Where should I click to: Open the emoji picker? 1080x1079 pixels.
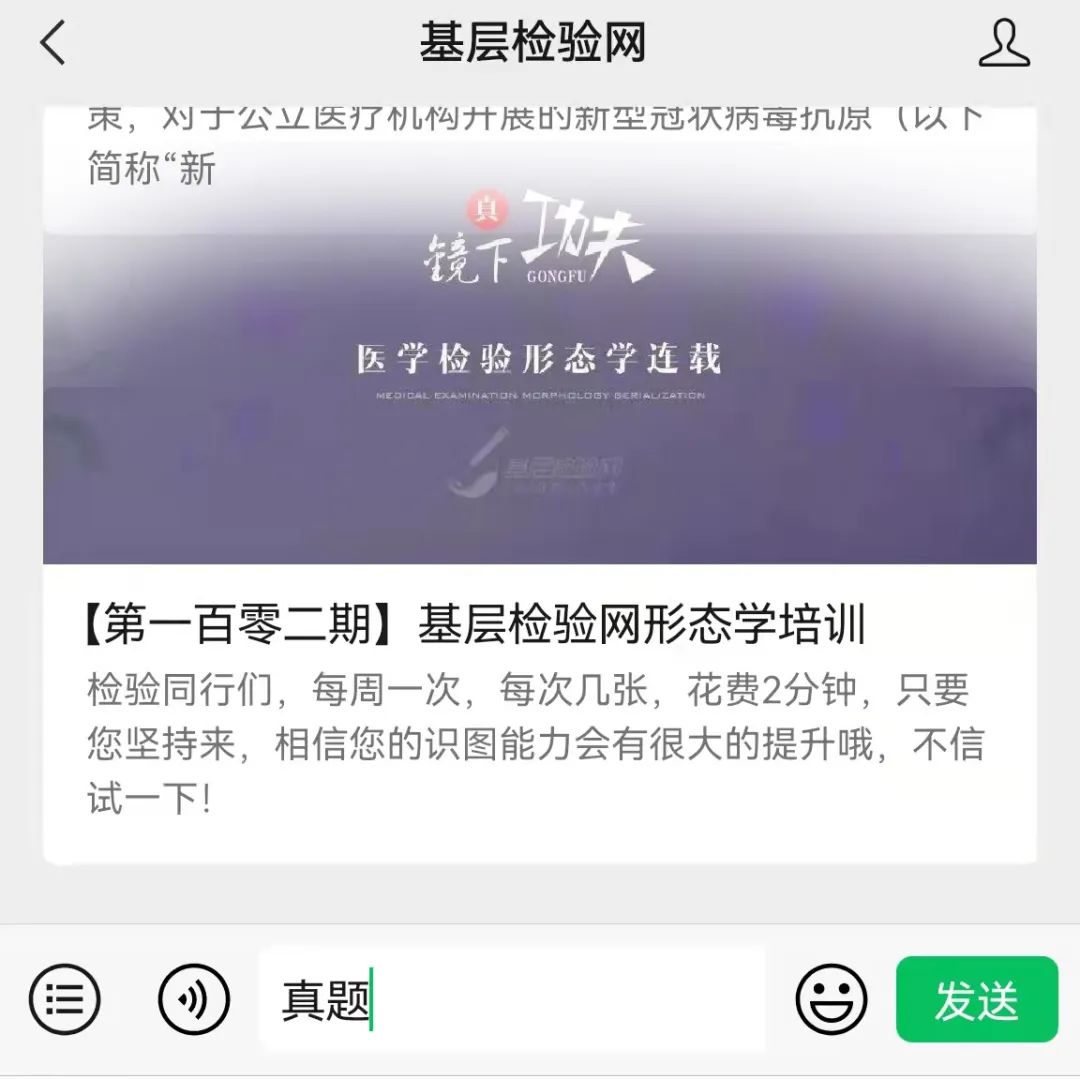(831, 999)
